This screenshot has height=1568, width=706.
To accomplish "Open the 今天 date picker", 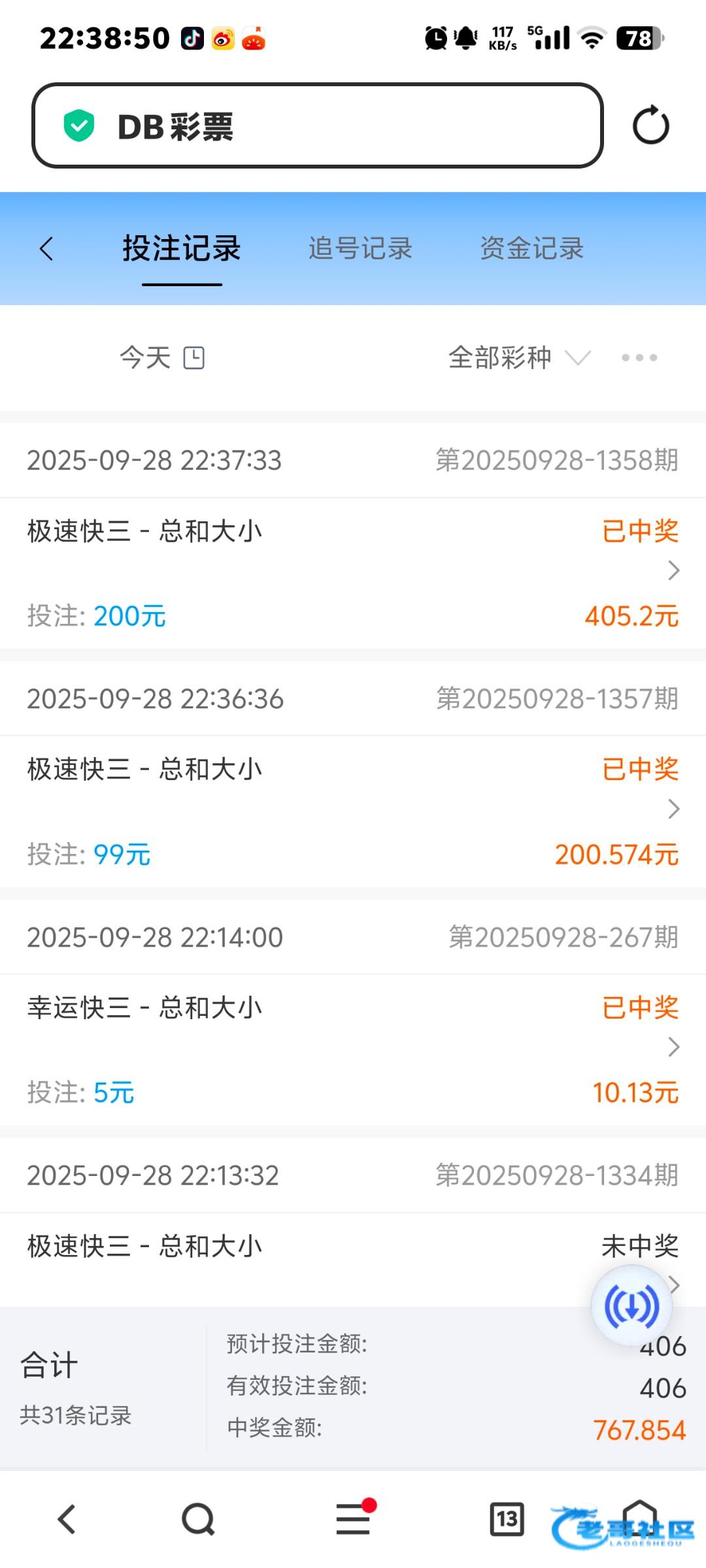I will point(162,358).
